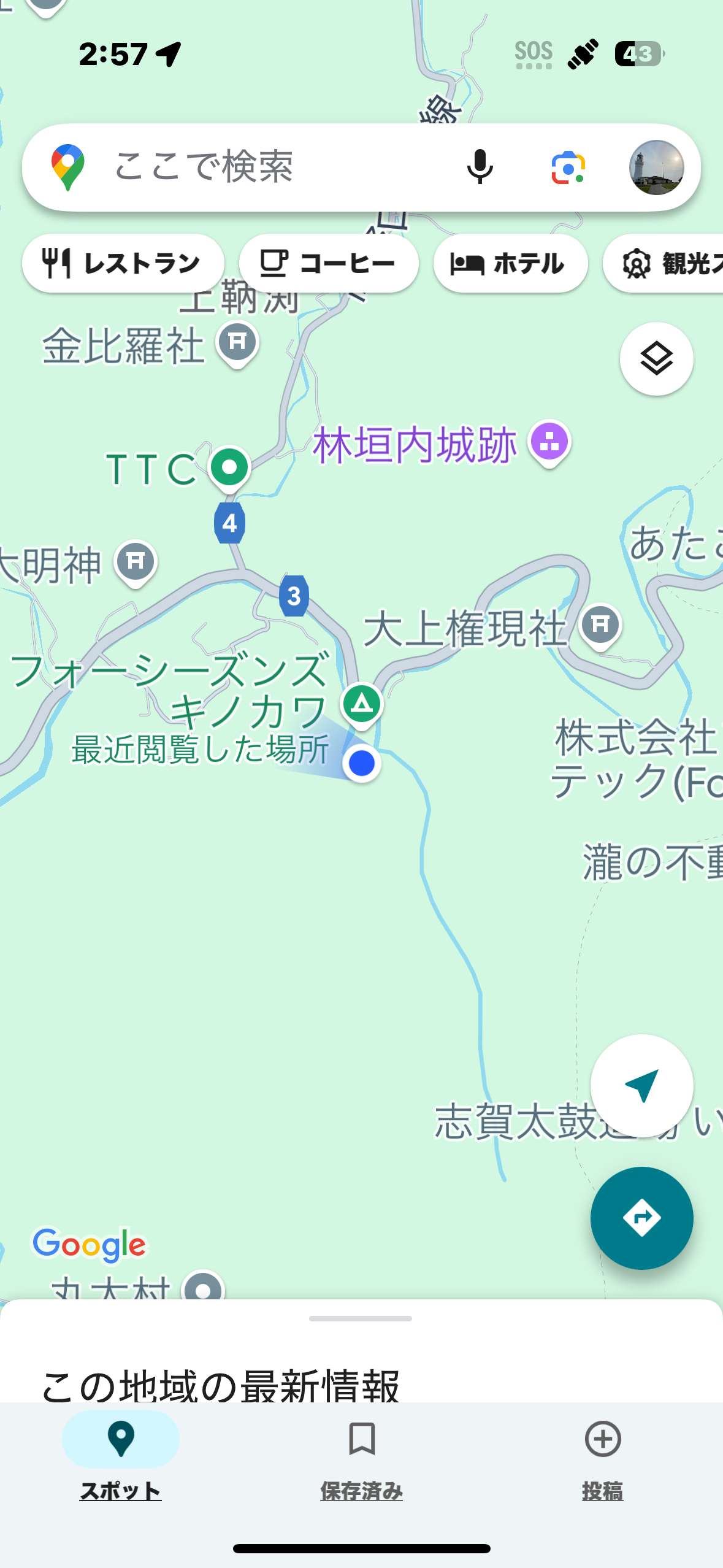Open Google Lens camera search
723x1568 pixels.
pos(568,167)
